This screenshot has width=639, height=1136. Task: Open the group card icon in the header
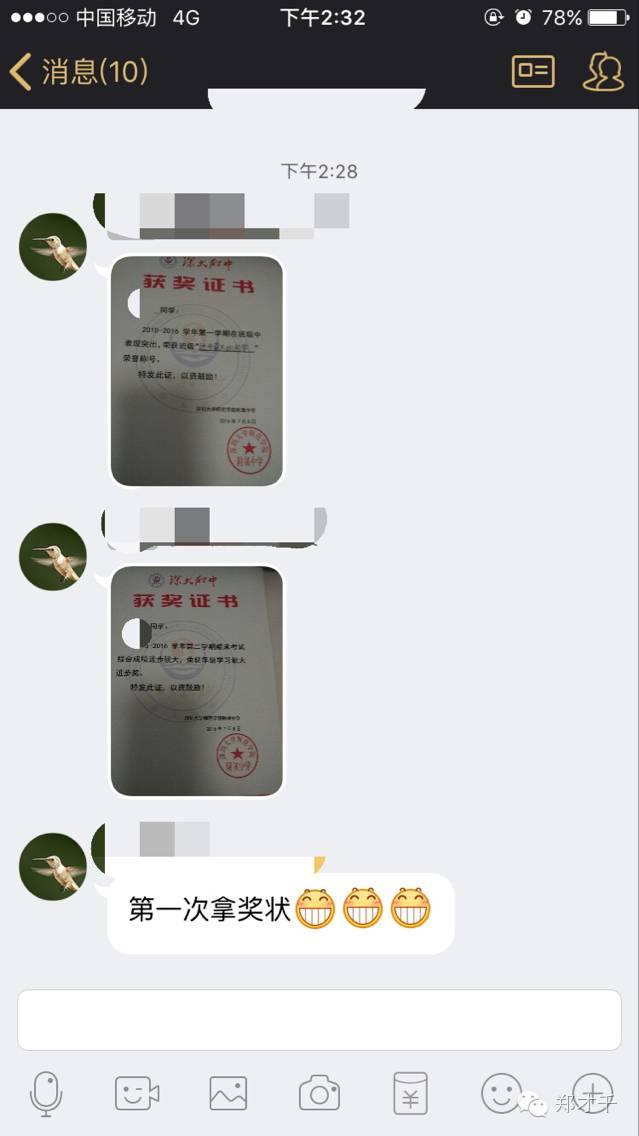pyautogui.click(x=532, y=71)
